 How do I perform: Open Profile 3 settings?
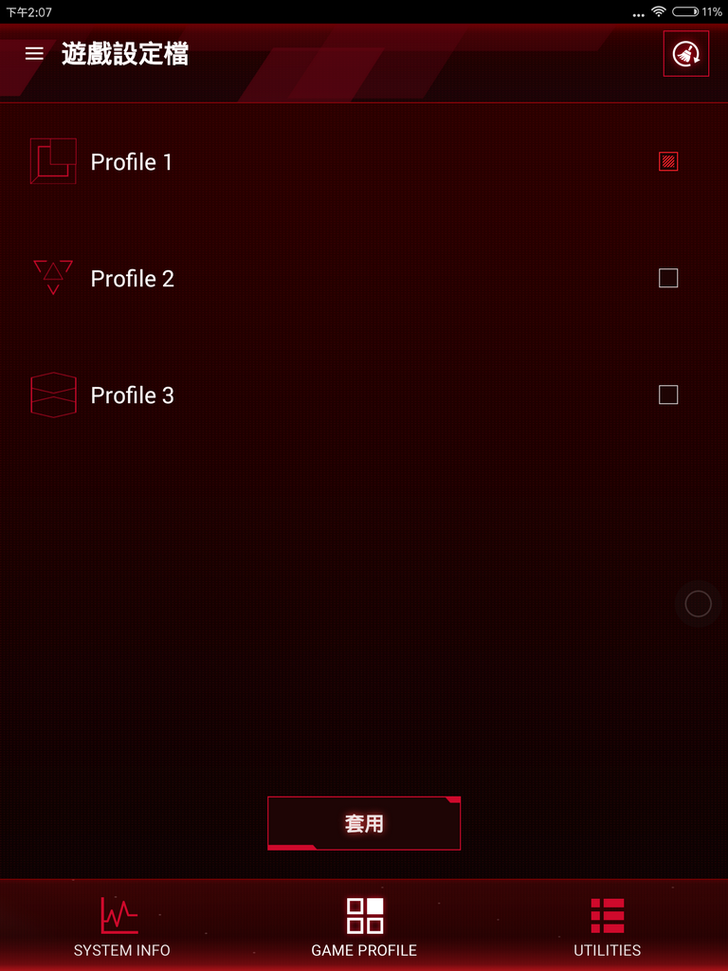(x=132, y=395)
